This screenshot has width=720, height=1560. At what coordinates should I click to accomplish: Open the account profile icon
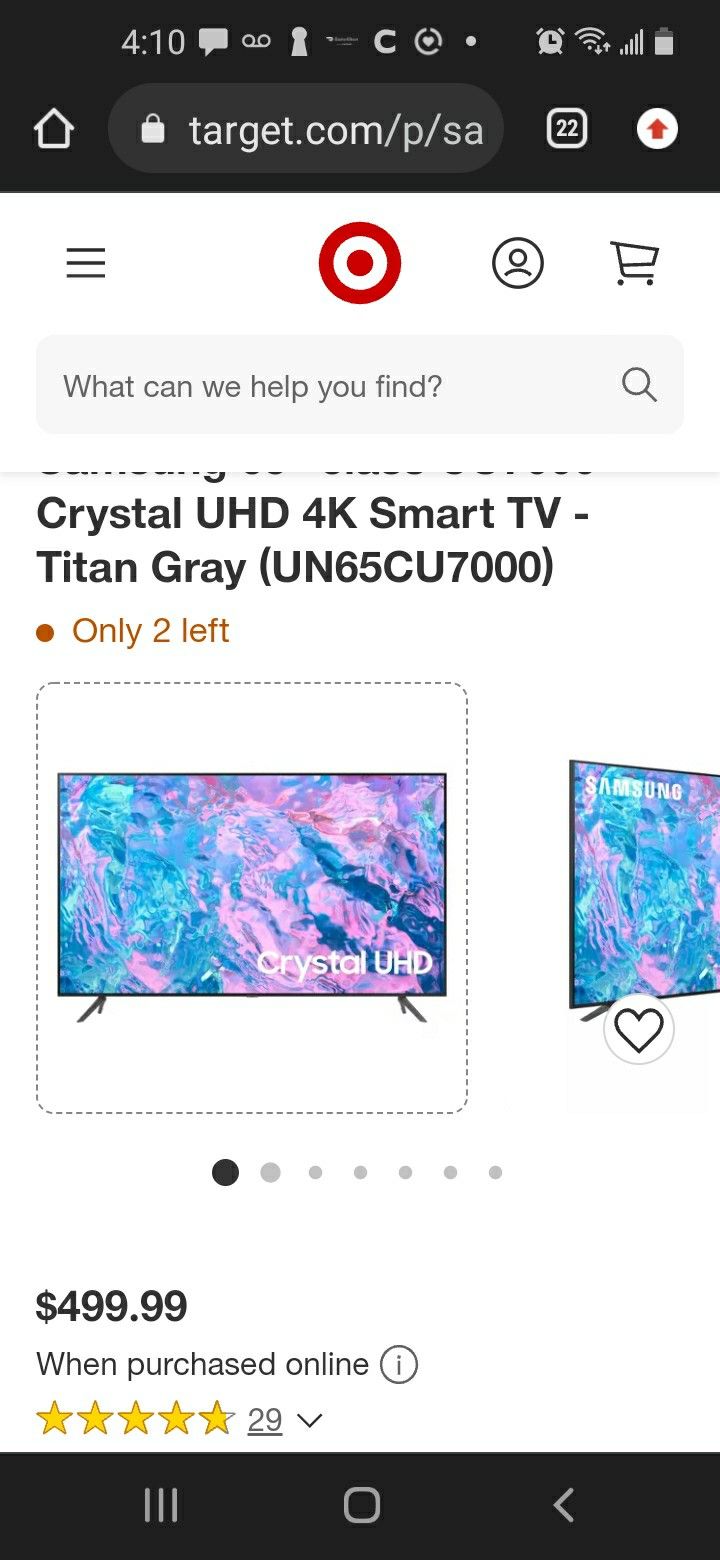[518, 263]
